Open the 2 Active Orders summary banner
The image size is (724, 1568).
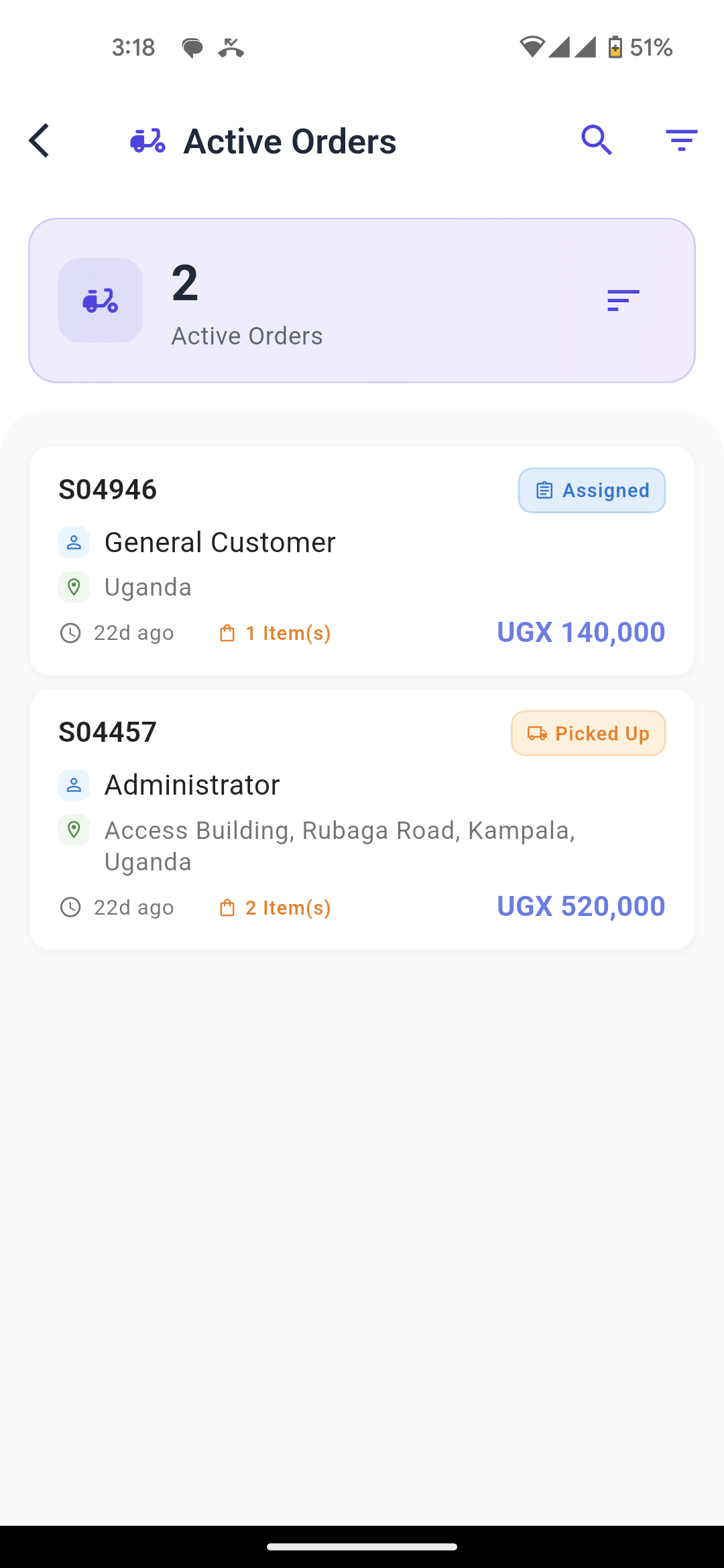pos(362,300)
